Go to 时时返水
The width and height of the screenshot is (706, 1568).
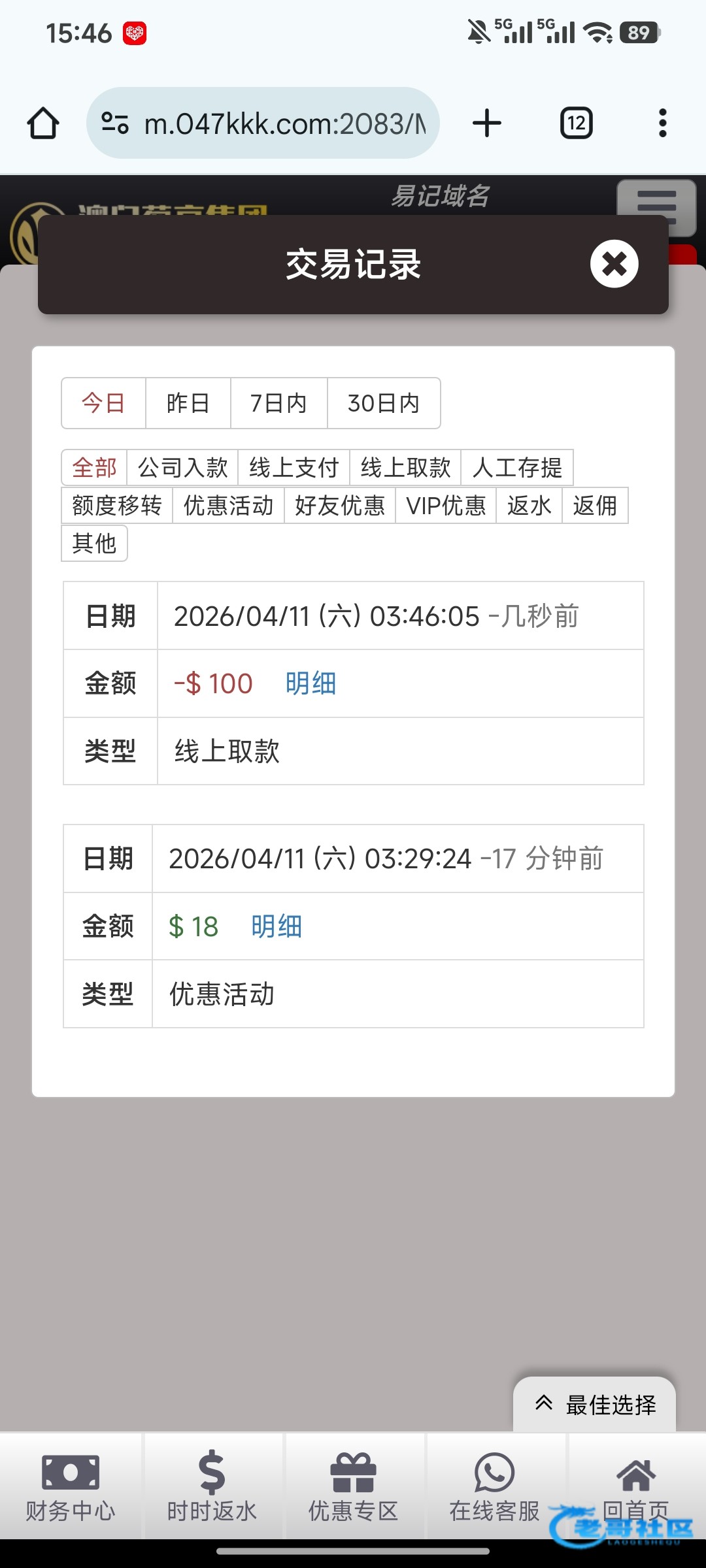click(x=212, y=1487)
